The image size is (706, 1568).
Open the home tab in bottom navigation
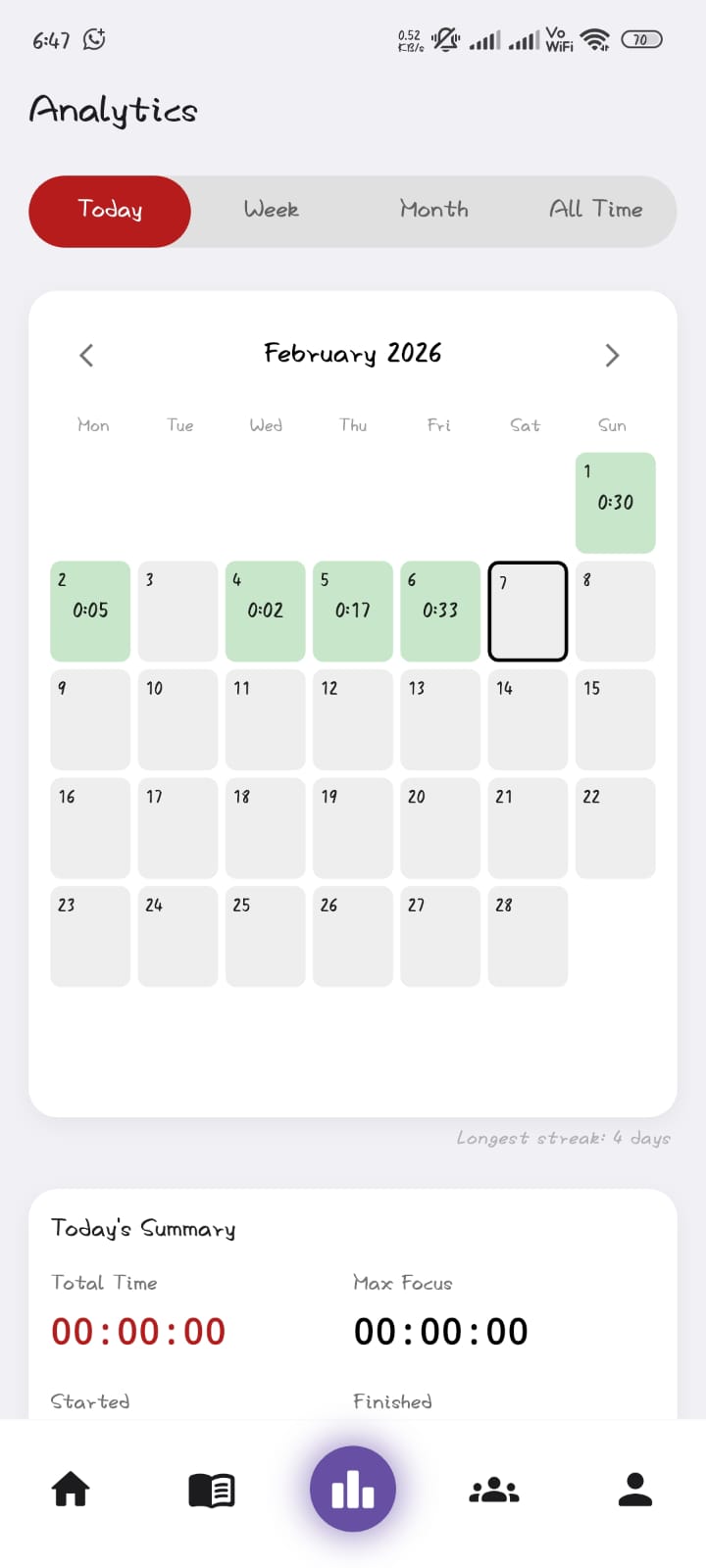[x=71, y=1490]
